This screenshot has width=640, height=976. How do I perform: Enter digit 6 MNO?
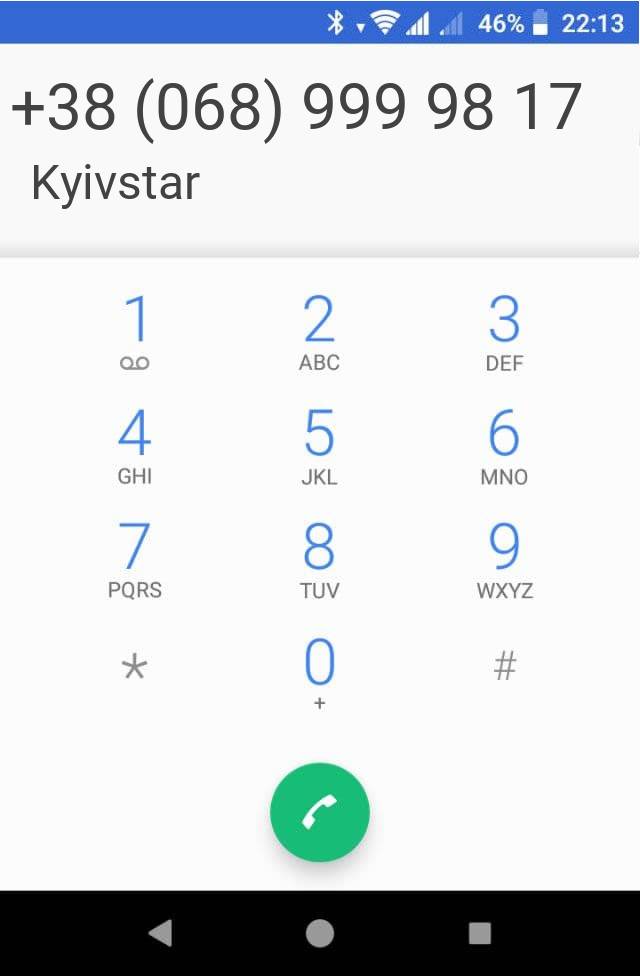point(504,446)
